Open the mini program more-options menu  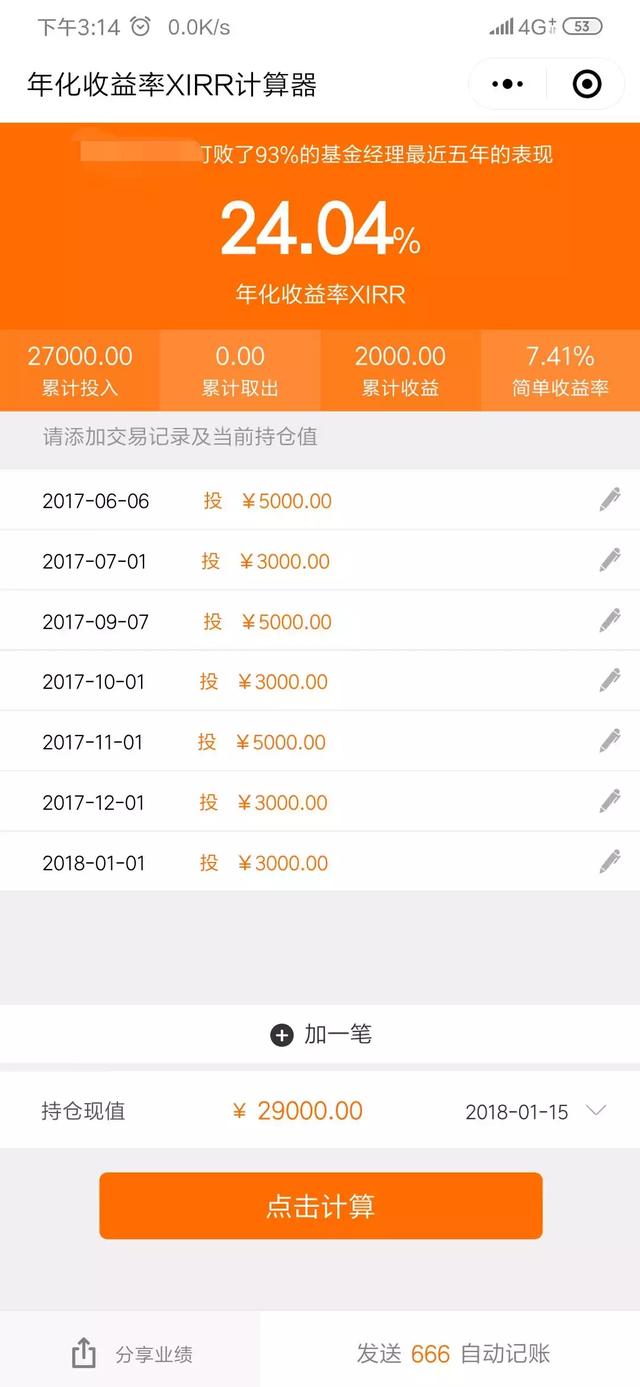(x=508, y=84)
